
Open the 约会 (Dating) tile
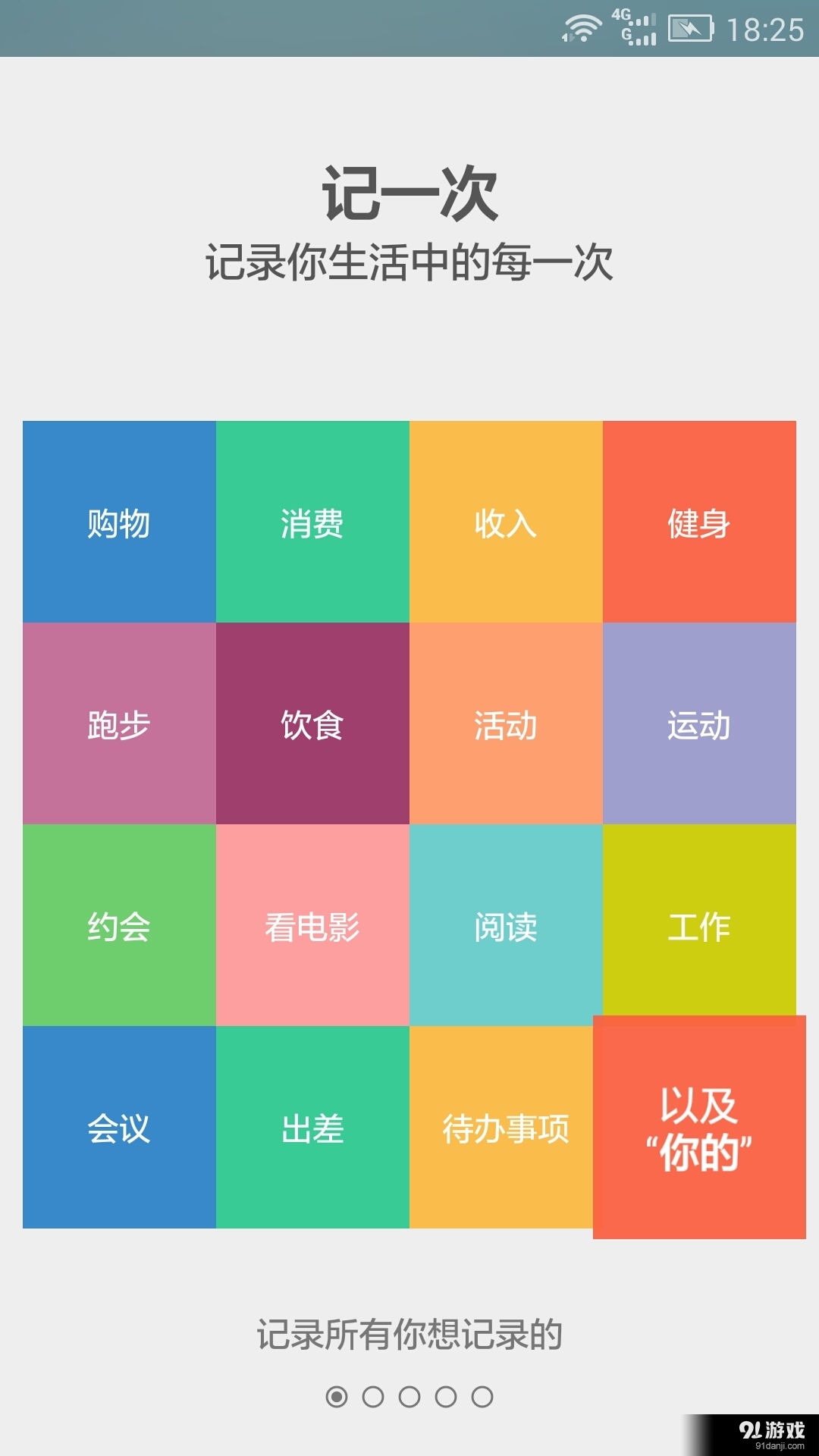[118, 927]
